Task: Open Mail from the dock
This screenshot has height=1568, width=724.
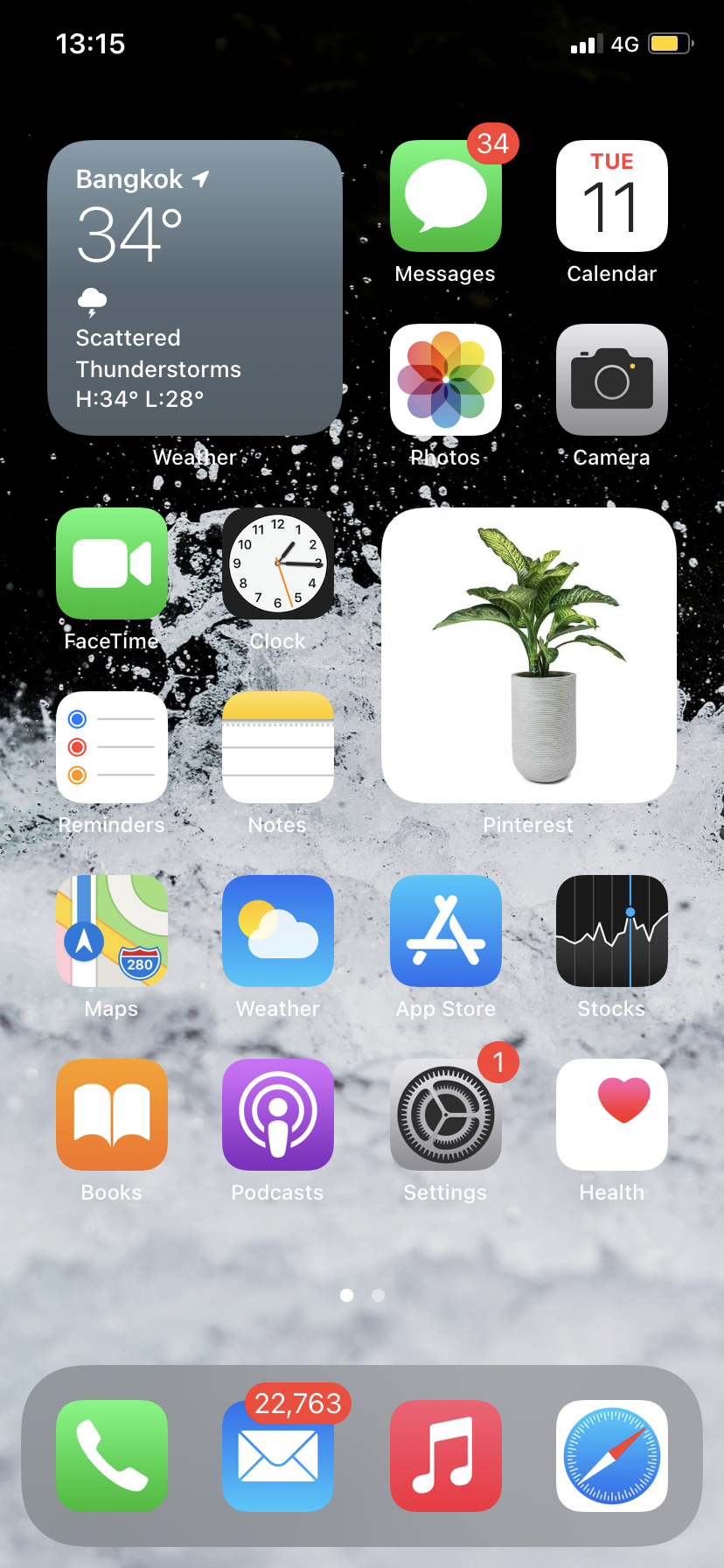Action: coord(278,1457)
